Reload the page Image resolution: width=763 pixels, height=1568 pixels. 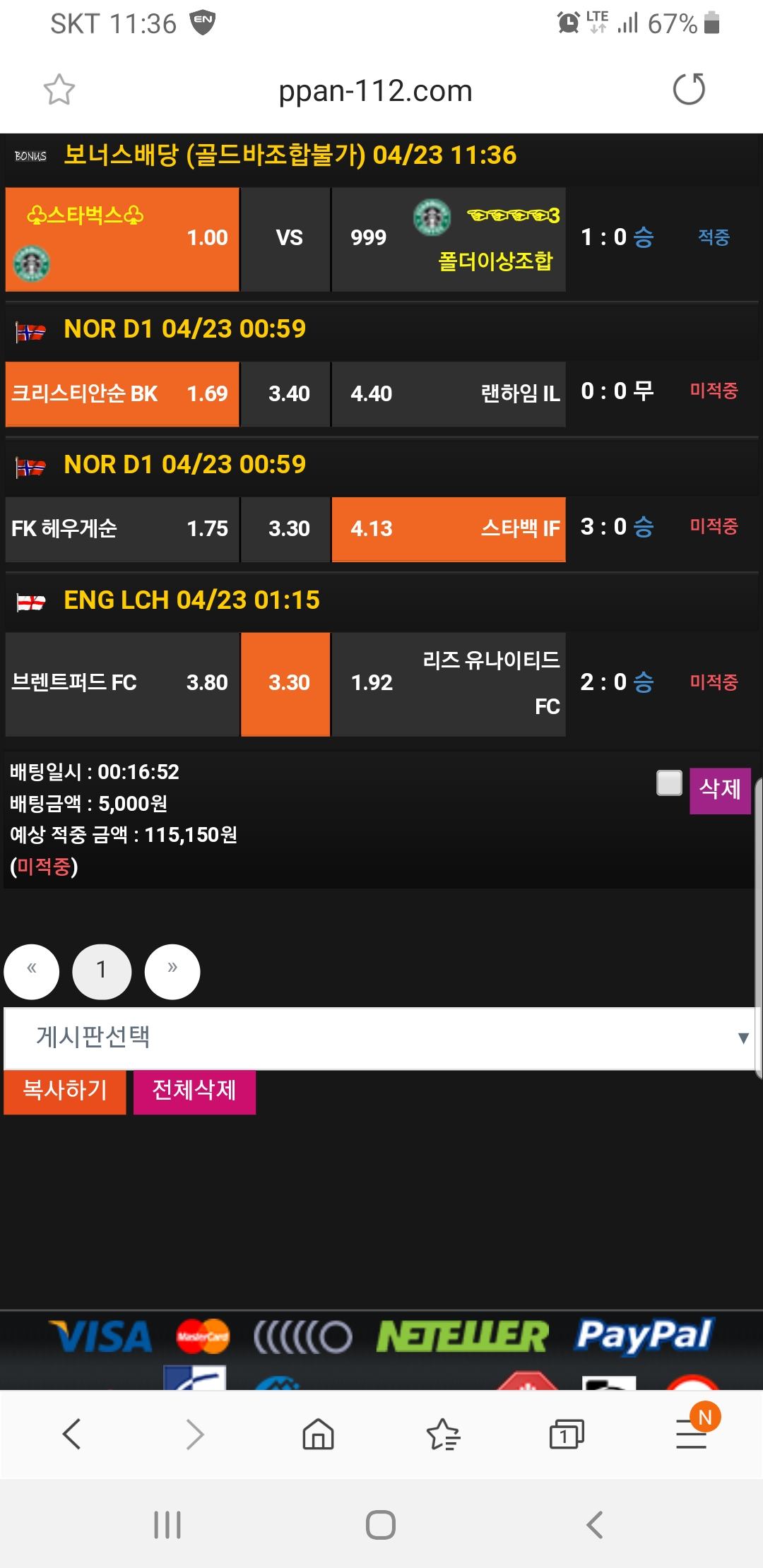point(689,90)
